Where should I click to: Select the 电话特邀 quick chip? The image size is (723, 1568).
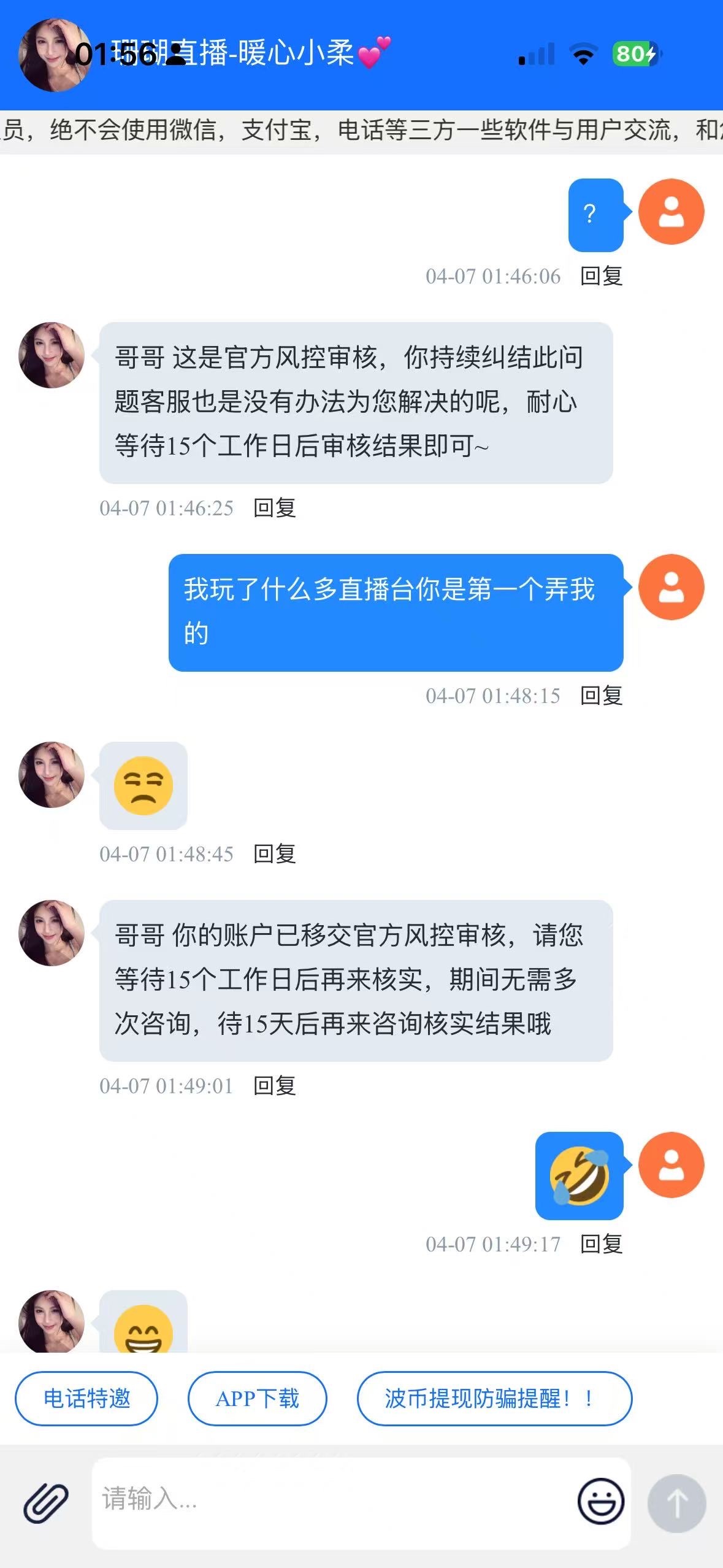point(86,1399)
